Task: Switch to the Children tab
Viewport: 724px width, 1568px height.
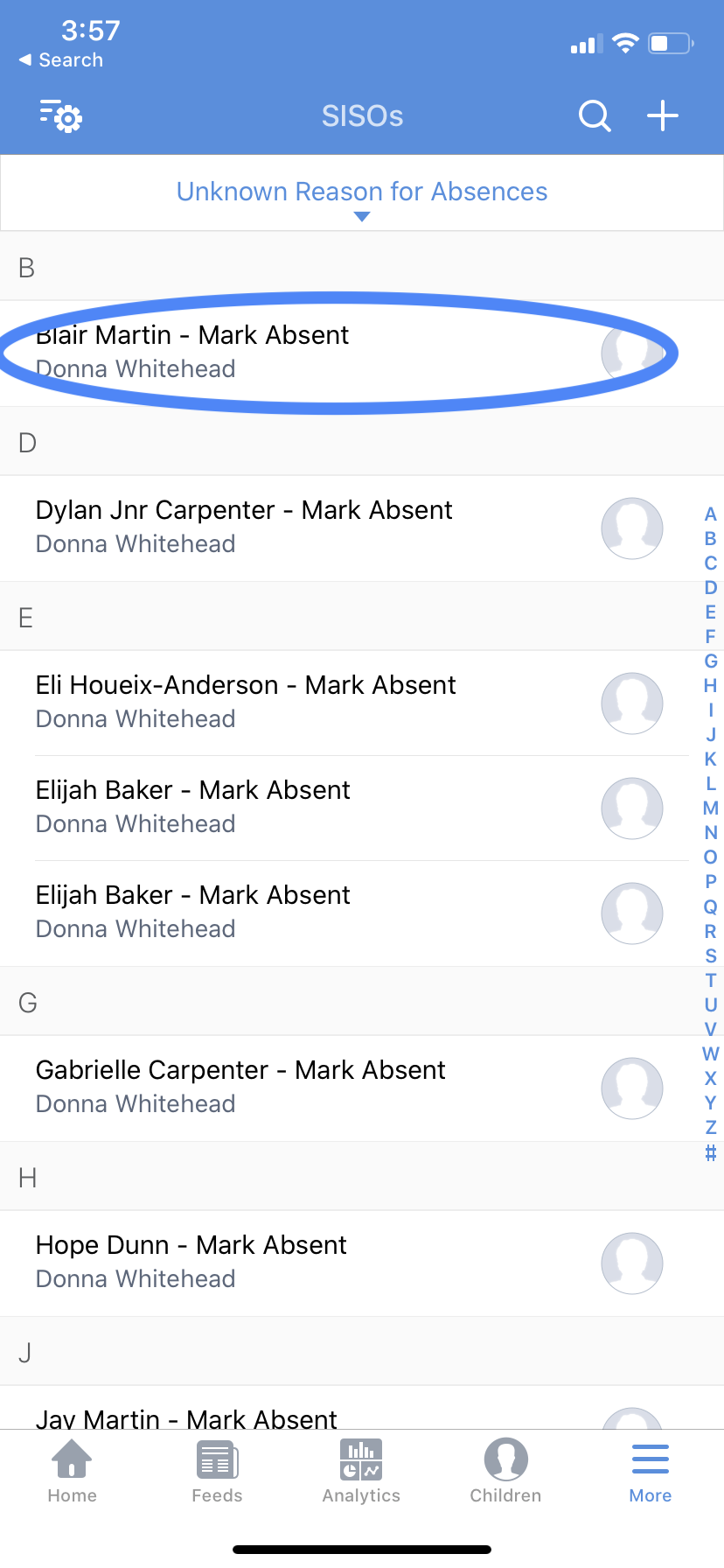Action: point(505,1472)
